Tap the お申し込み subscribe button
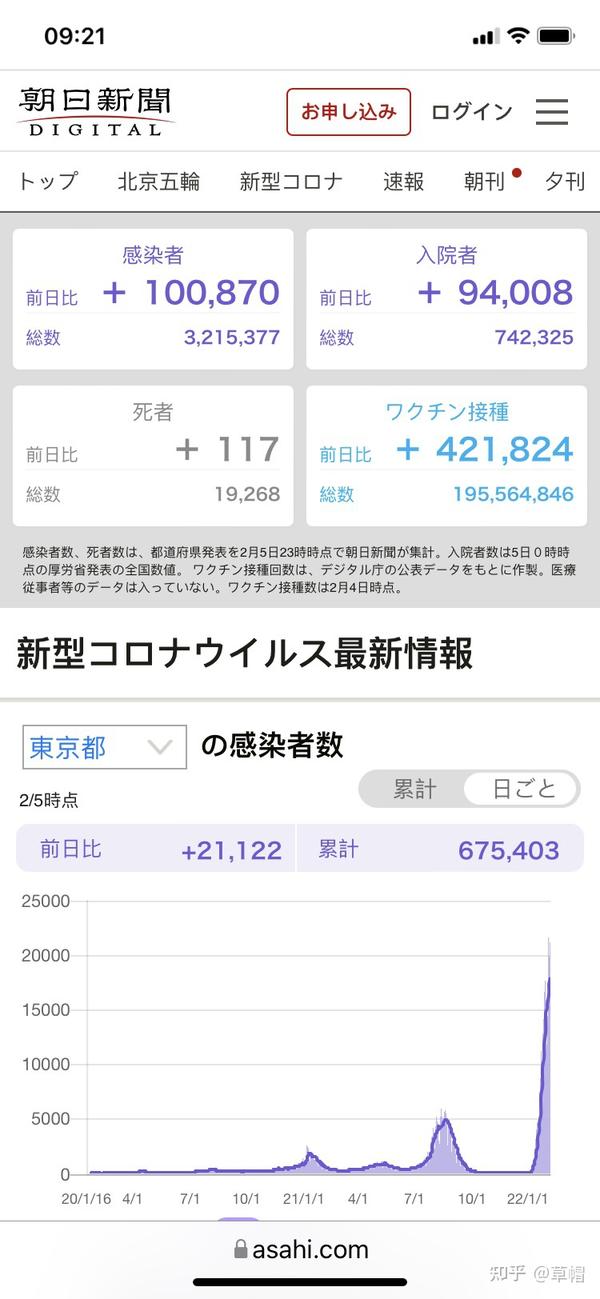 pos(348,111)
